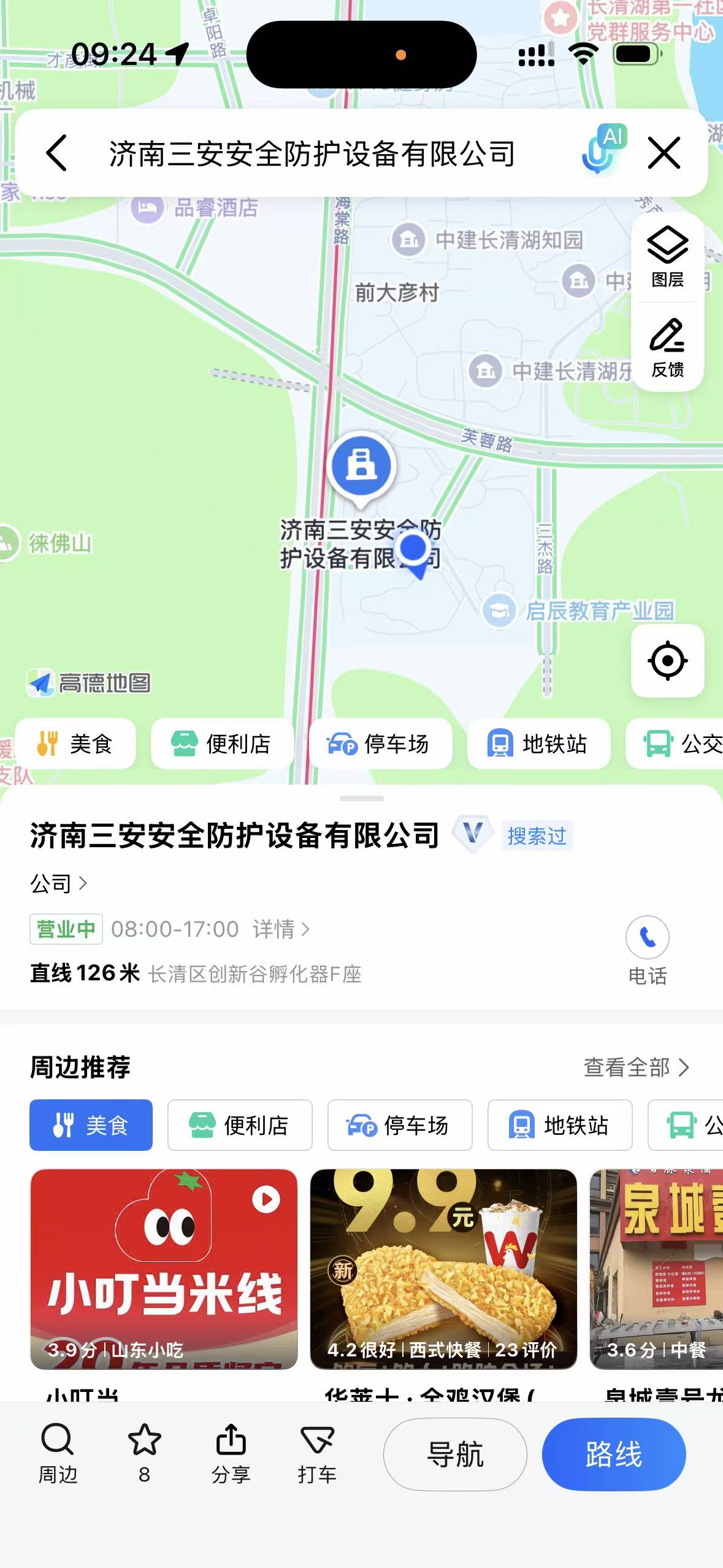Image resolution: width=723 pixels, height=1568 pixels.
Task: Open business hours 详情
Action: [x=281, y=929]
